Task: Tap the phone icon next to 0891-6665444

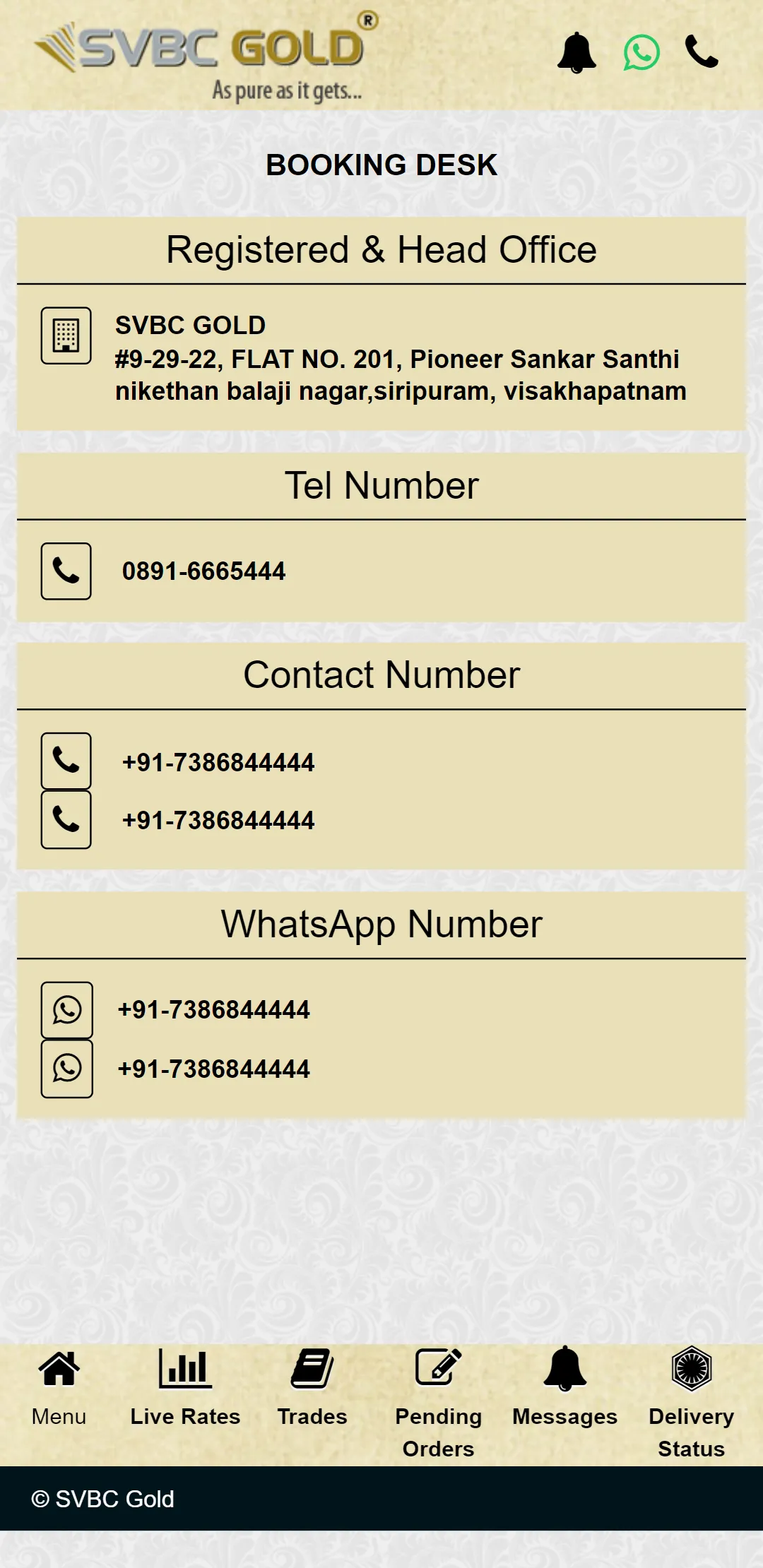Action: click(x=67, y=571)
